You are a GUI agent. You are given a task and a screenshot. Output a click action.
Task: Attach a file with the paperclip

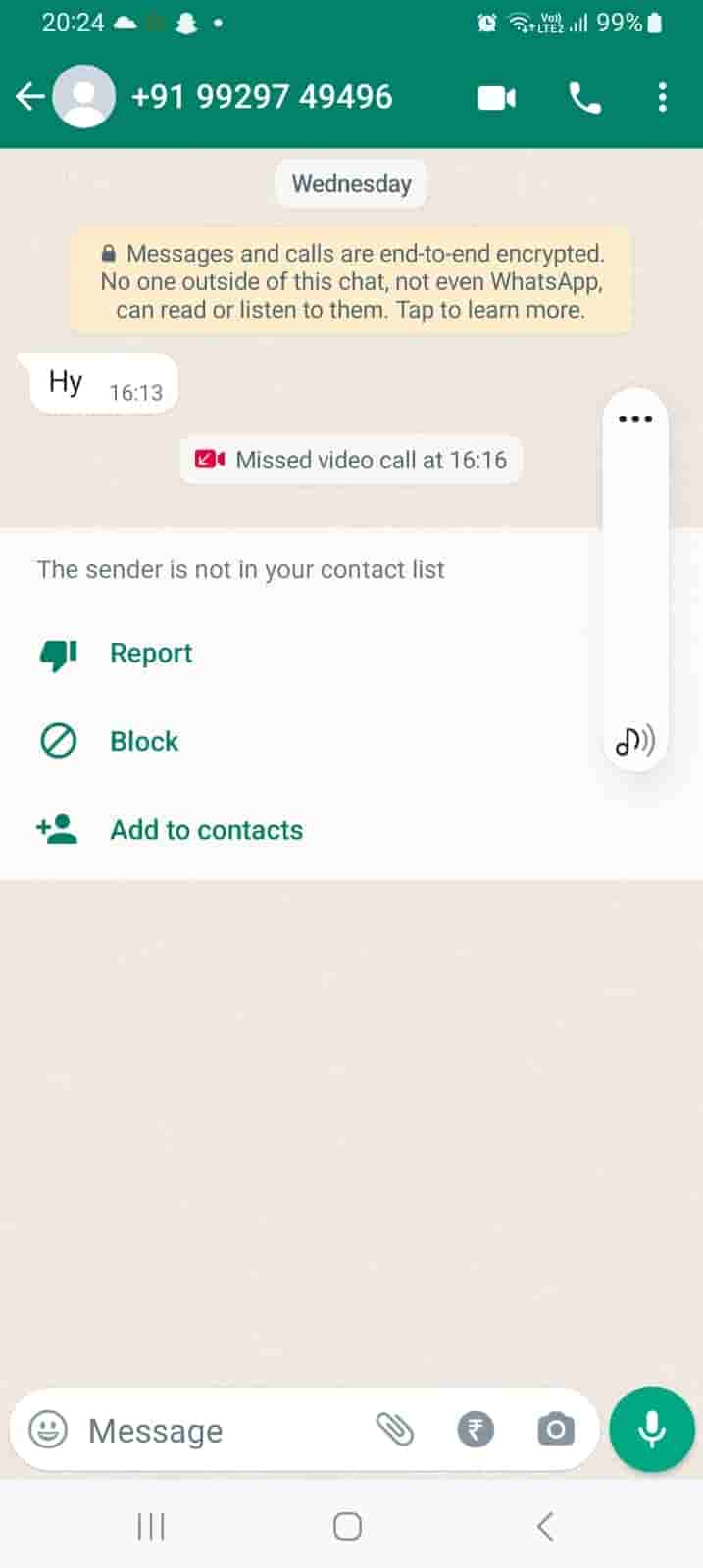click(x=395, y=1430)
